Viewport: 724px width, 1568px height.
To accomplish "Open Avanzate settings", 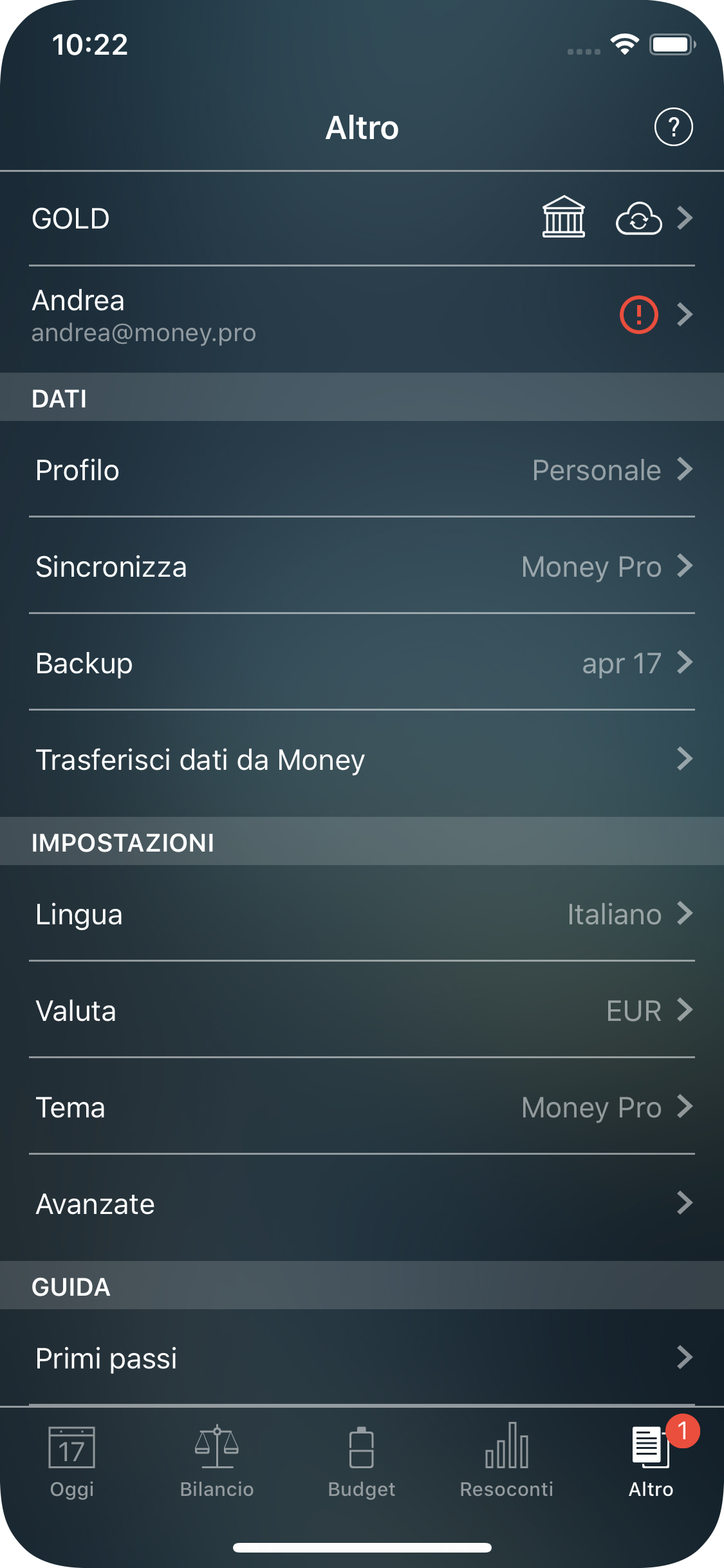I will 362,1204.
